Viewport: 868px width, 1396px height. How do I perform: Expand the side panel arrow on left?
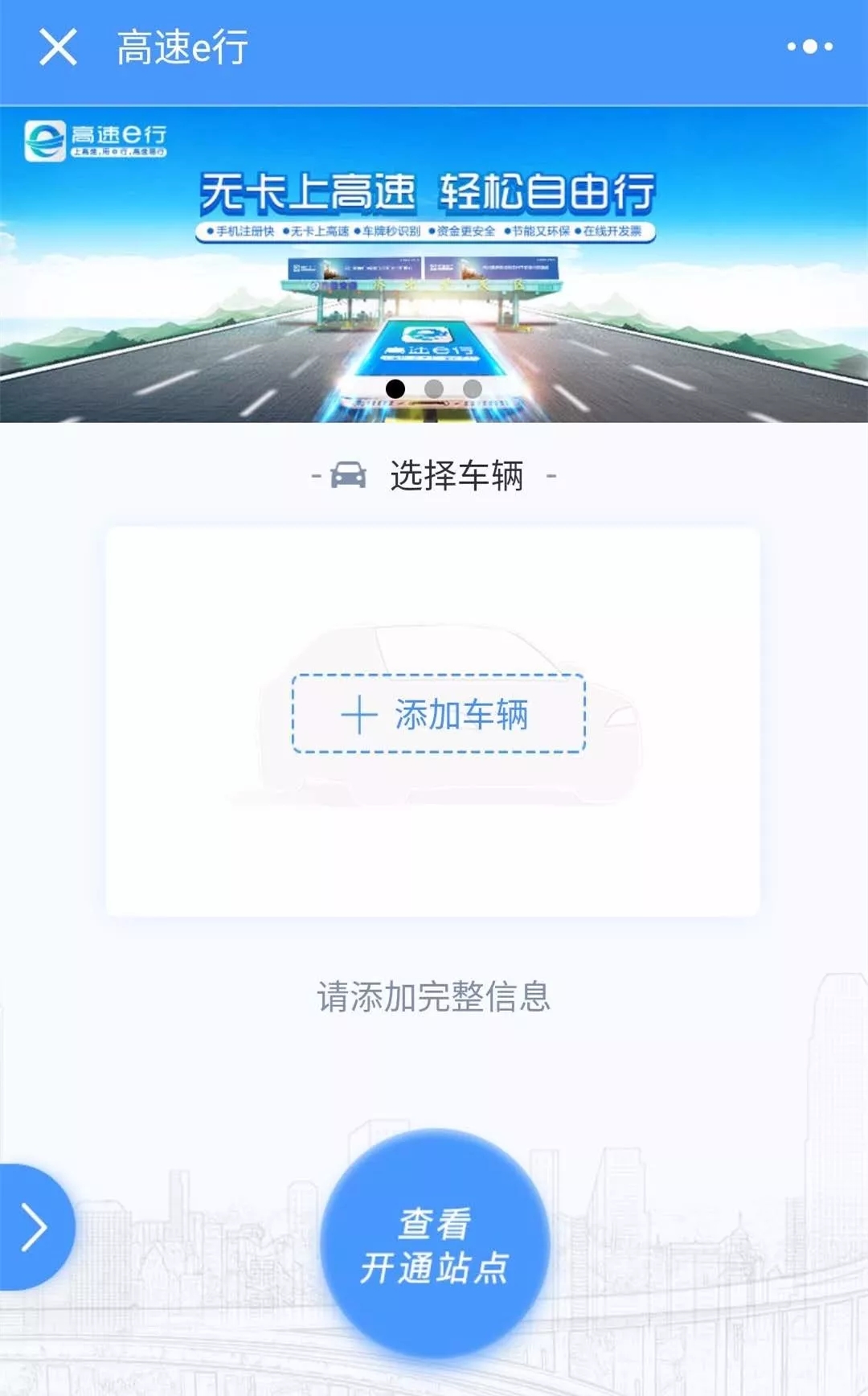(34, 1227)
